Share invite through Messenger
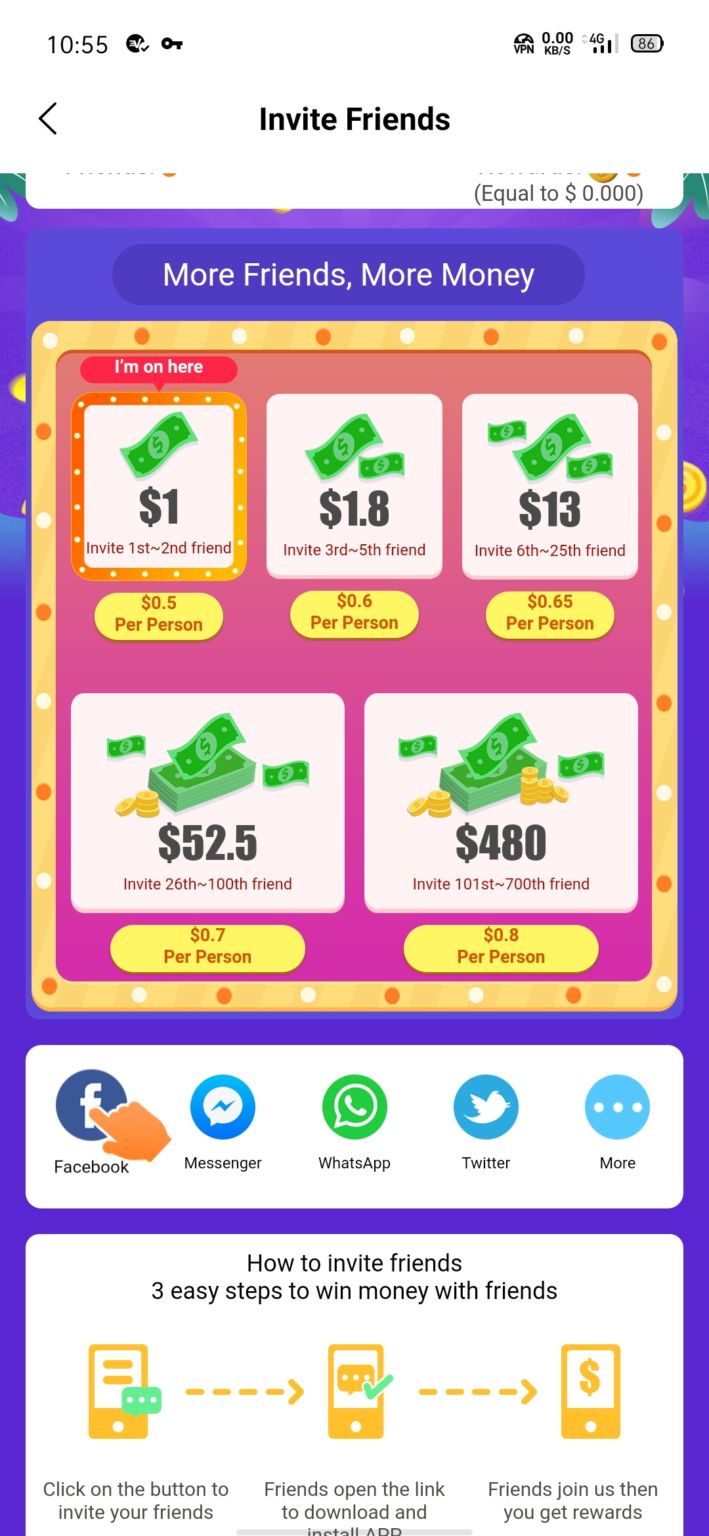The height and width of the screenshot is (1536, 709). (x=223, y=1108)
